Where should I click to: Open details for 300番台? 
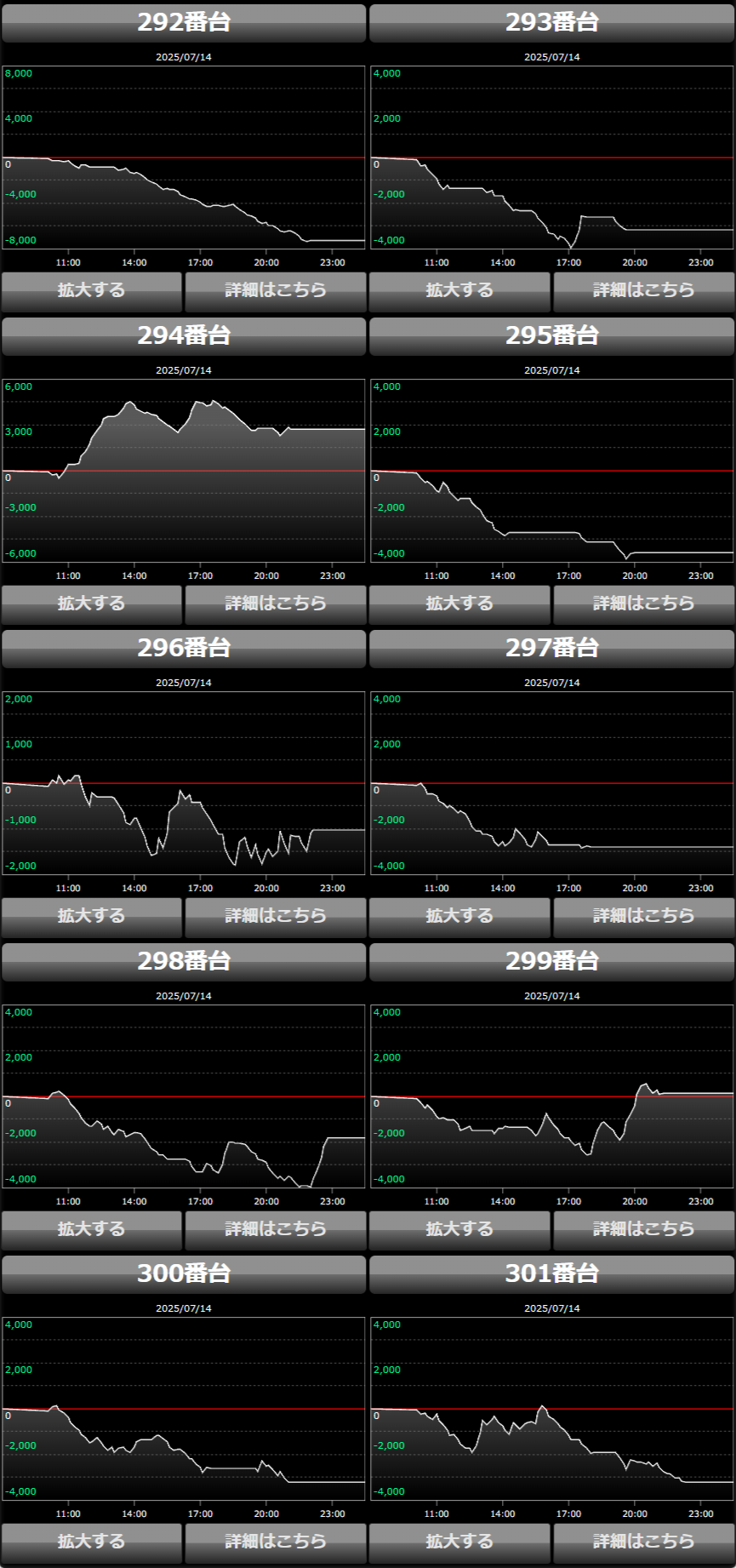pyautogui.click(x=276, y=1542)
